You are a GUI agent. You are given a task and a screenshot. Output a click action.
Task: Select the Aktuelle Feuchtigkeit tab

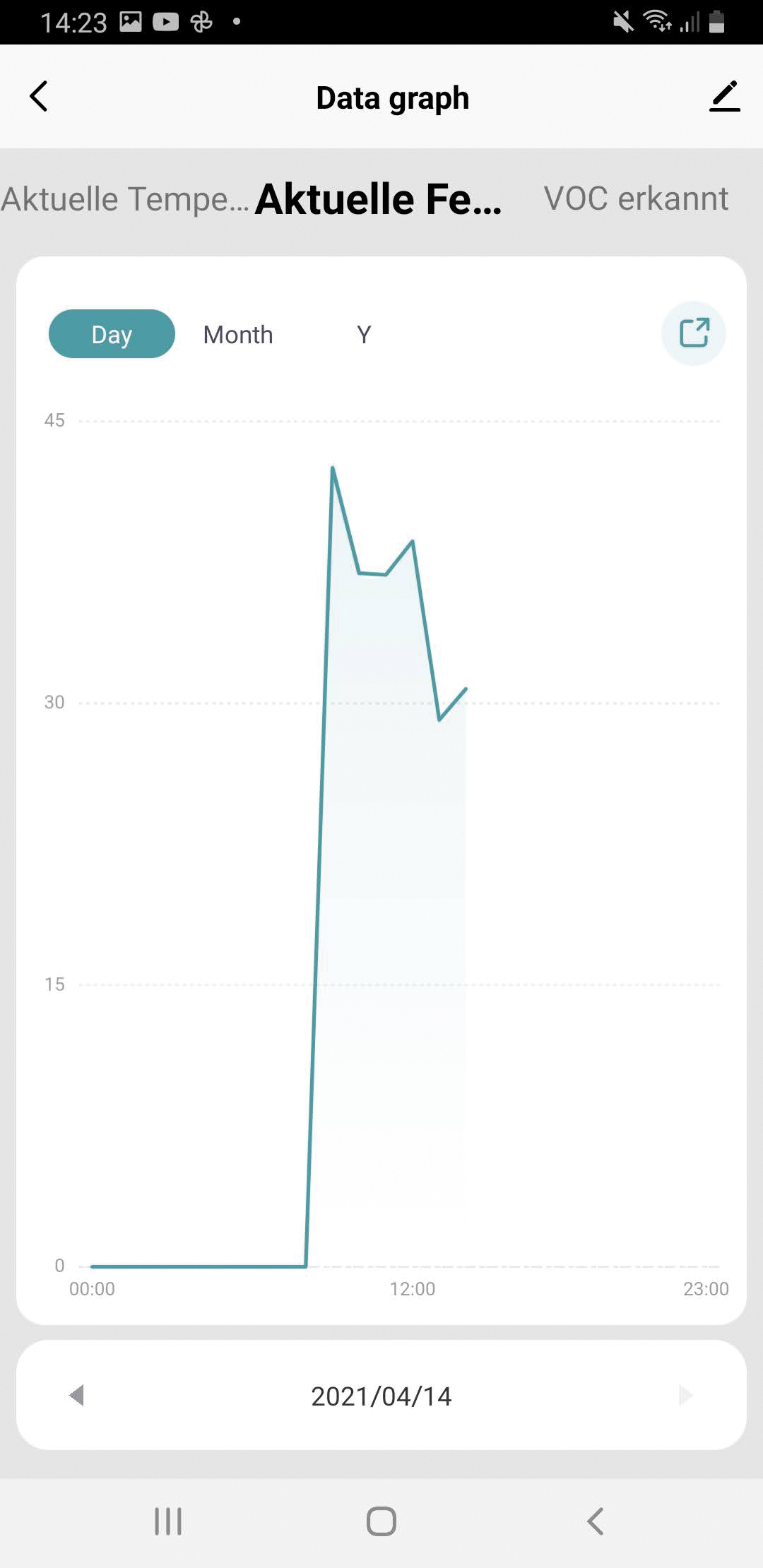(x=379, y=199)
